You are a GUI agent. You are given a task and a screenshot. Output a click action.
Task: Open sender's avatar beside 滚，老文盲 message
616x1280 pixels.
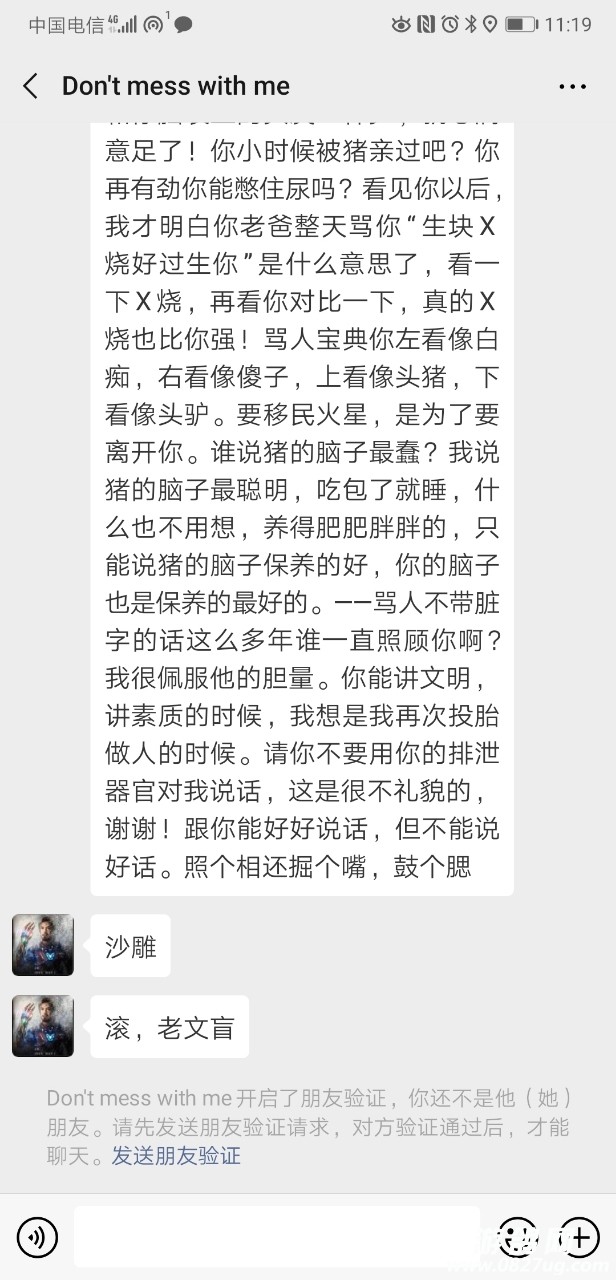click(x=43, y=1026)
